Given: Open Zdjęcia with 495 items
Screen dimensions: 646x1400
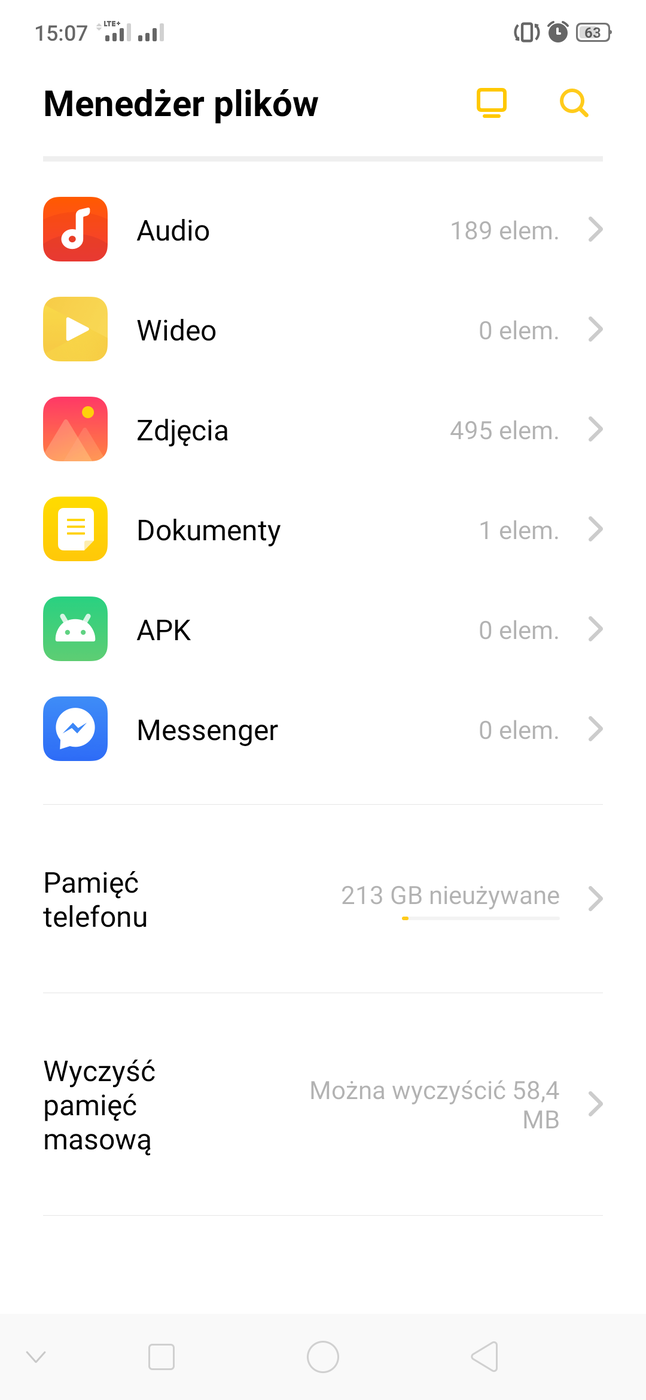Looking at the screenshot, I should (x=322, y=430).
